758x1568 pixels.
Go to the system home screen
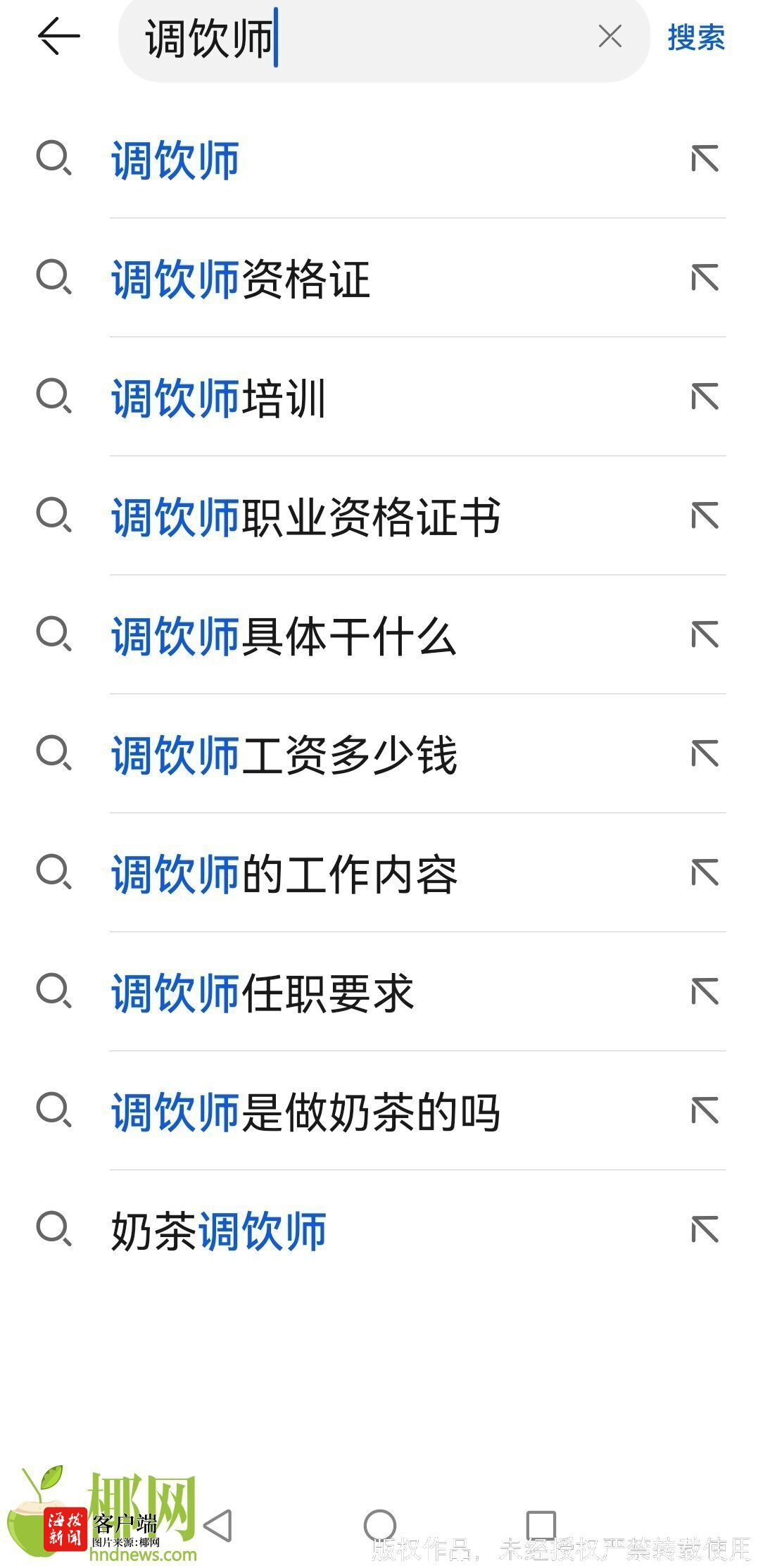click(x=380, y=1526)
